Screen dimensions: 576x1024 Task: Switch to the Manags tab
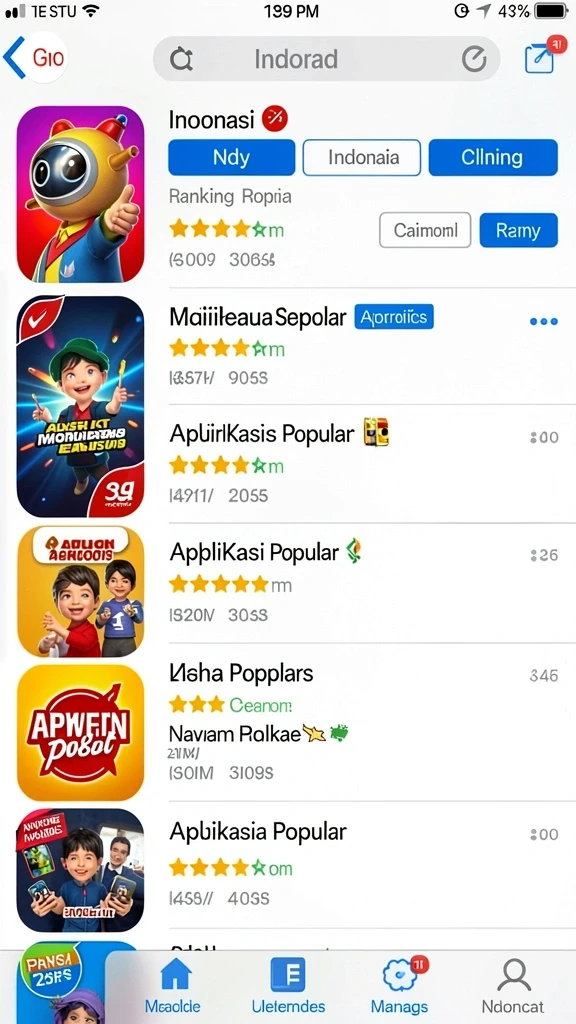tap(400, 985)
